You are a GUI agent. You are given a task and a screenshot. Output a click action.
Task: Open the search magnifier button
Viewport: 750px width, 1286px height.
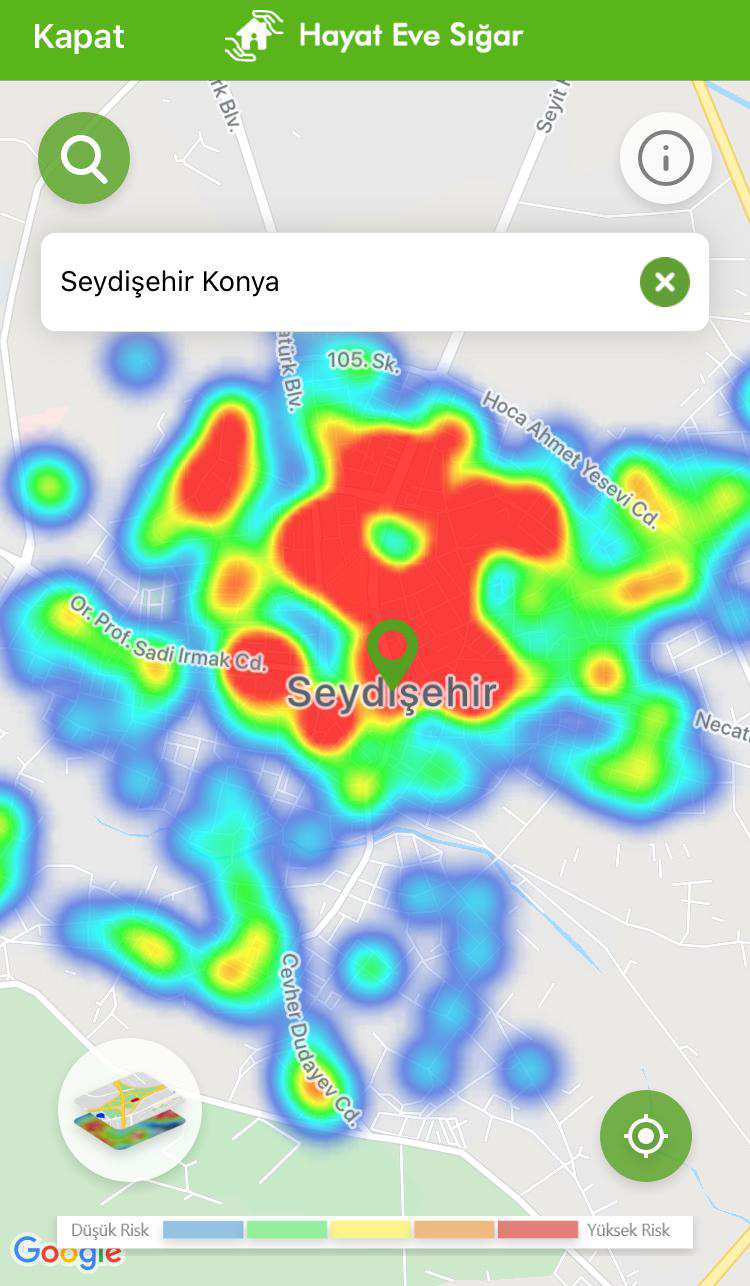[84, 158]
